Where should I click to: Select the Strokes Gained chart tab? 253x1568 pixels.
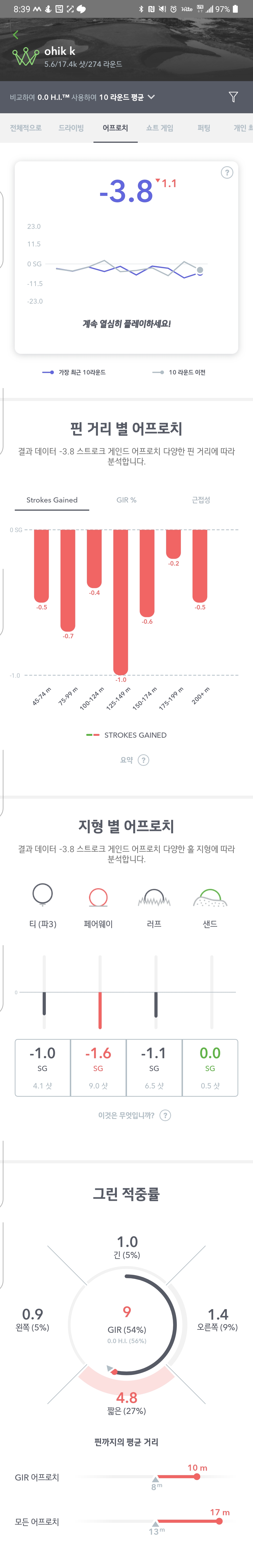tap(52, 500)
